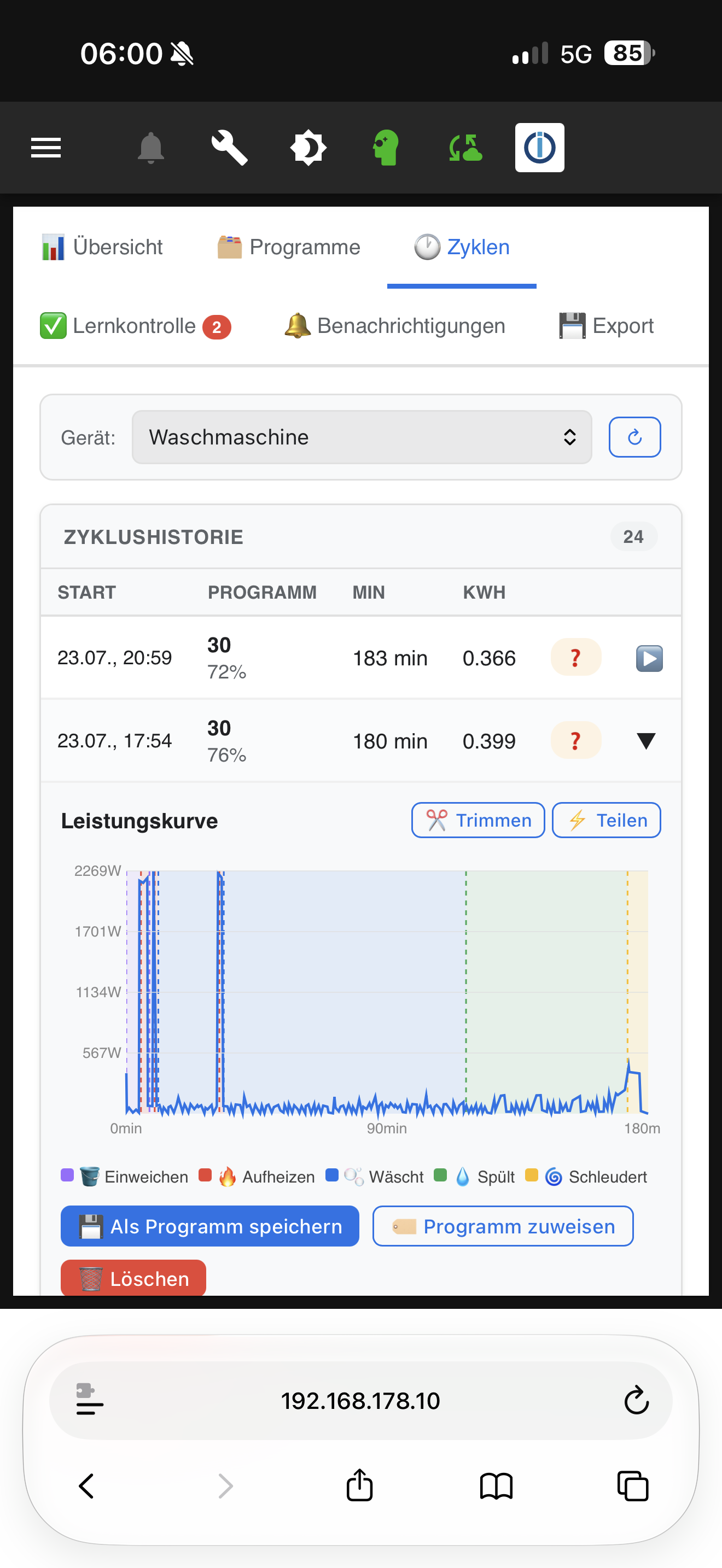Tap the Trimmen button
The image size is (722, 1568).
(x=478, y=820)
